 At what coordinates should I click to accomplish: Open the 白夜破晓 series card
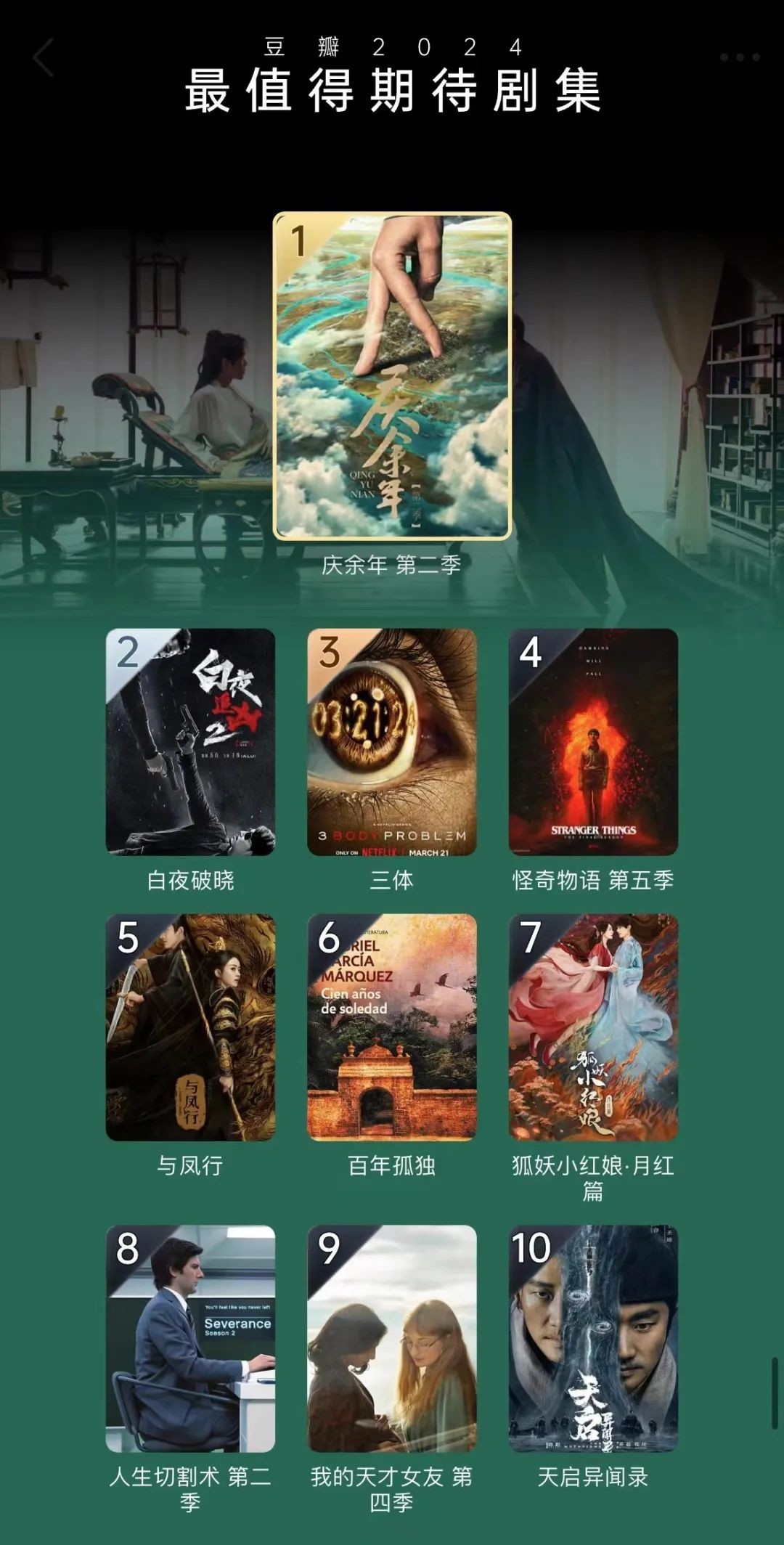pos(190,741)
